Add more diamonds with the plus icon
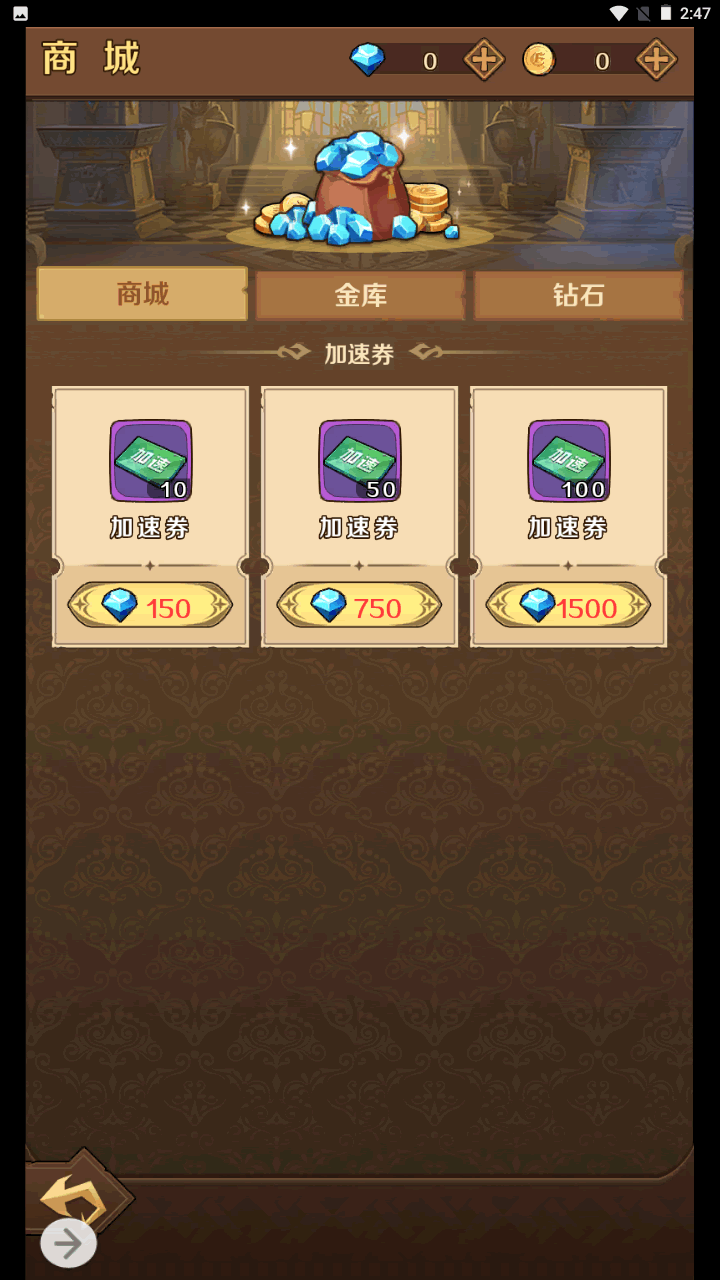The width and height of the screenshot is (720, 1280). pos(483,60)
